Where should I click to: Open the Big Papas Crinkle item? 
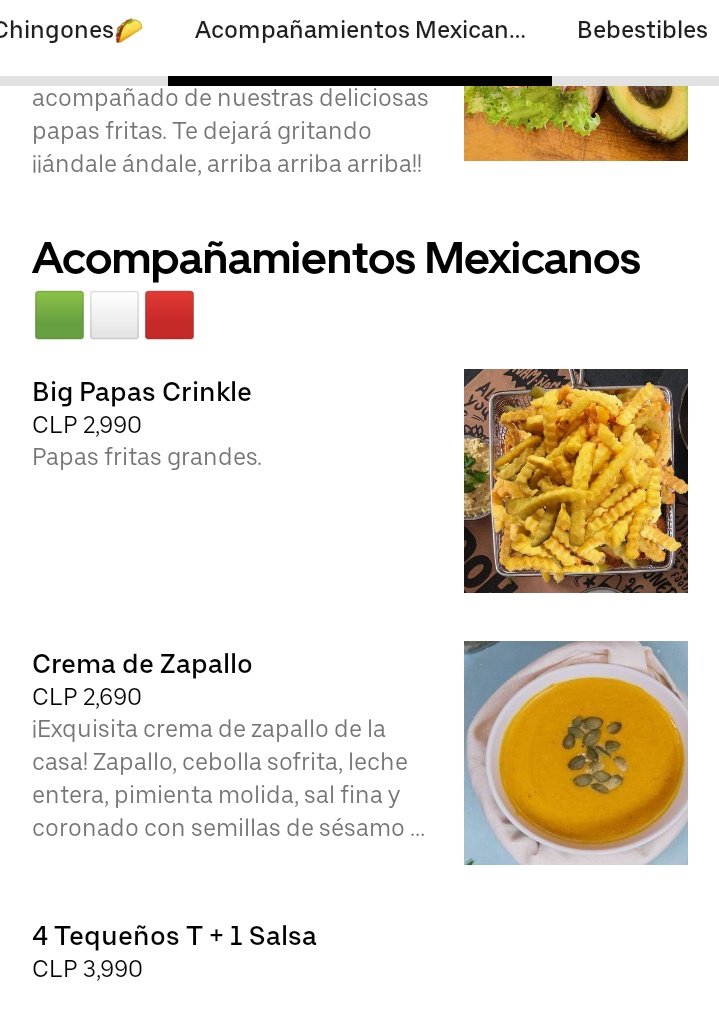pyautogui.click(x=359, y=480)
